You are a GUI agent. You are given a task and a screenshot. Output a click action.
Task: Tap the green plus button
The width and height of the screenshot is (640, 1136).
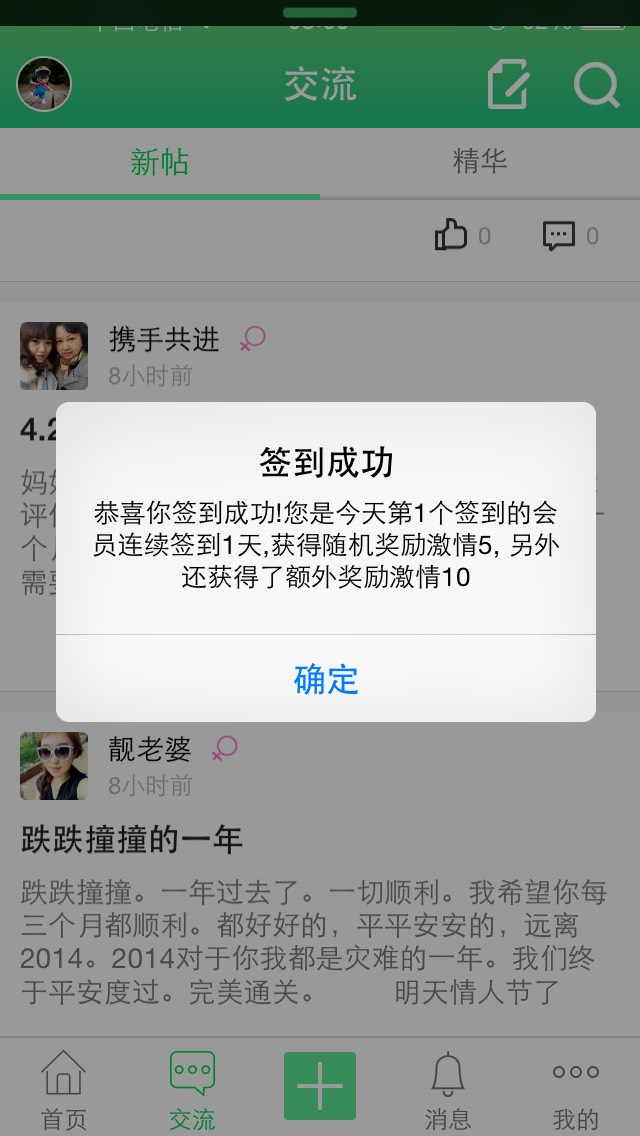(x=320, y=1086)
